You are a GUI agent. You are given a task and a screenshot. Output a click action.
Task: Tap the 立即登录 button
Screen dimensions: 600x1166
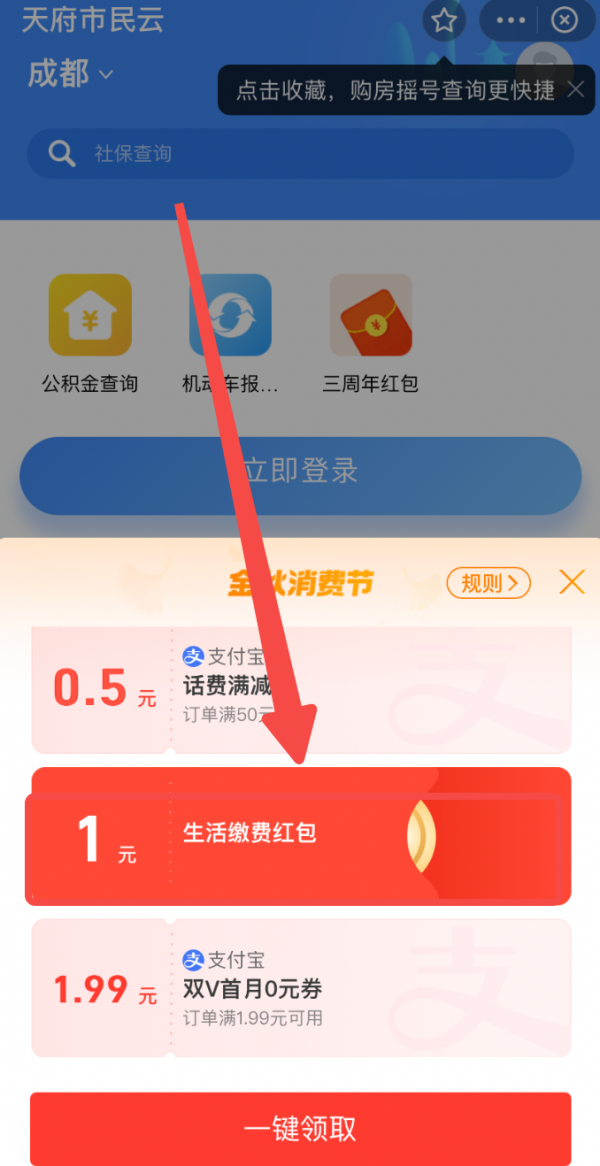tap(300, 471)
